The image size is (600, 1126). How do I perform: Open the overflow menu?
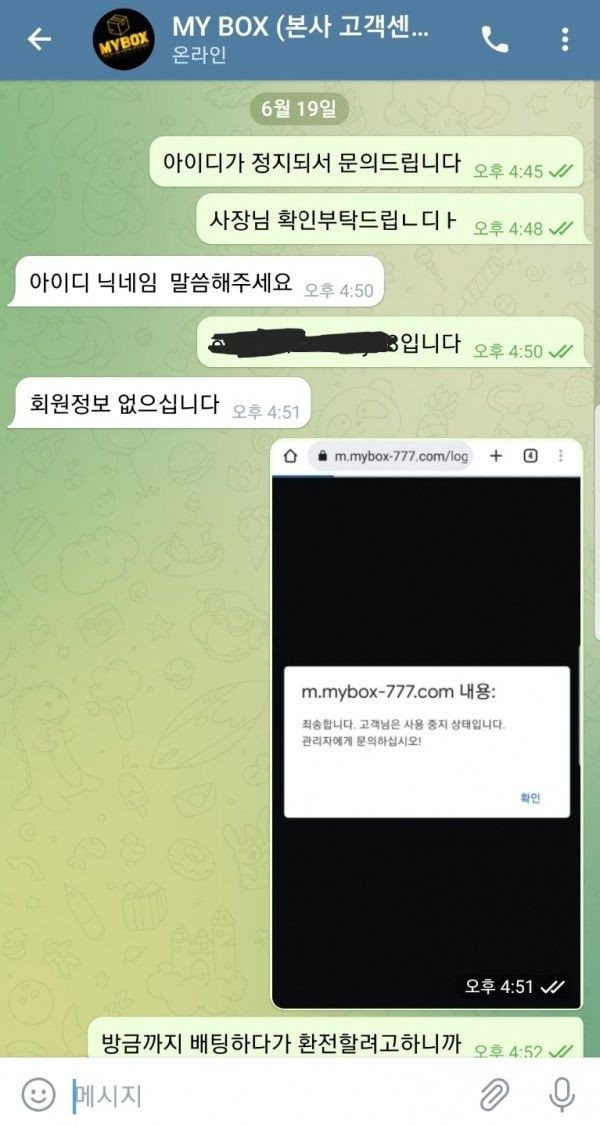point(565,40)
